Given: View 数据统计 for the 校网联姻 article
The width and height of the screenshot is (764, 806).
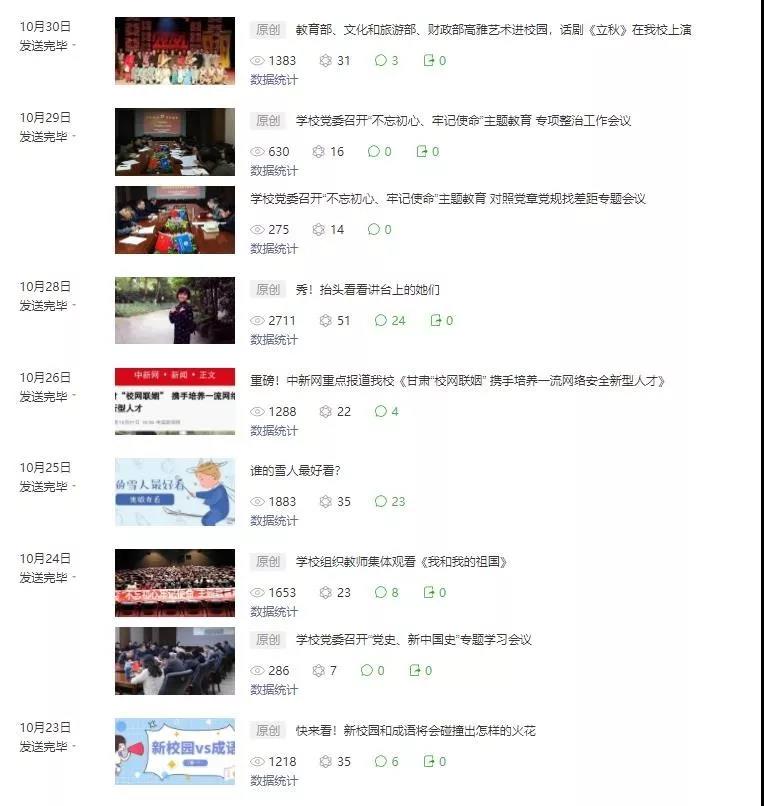Looking at the screenshot, I should pyautogui.click(x=273, y=431).
